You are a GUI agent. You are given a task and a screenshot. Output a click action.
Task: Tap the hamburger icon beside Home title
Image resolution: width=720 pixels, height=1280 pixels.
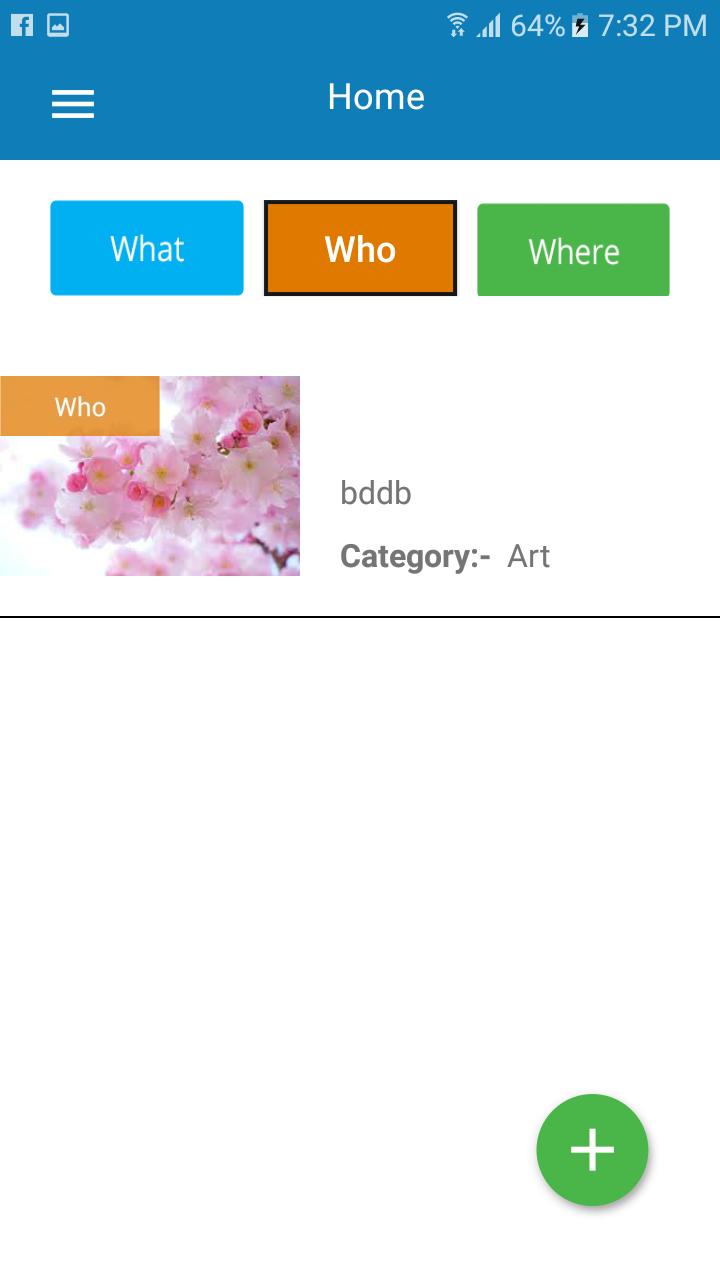(72, 103)
